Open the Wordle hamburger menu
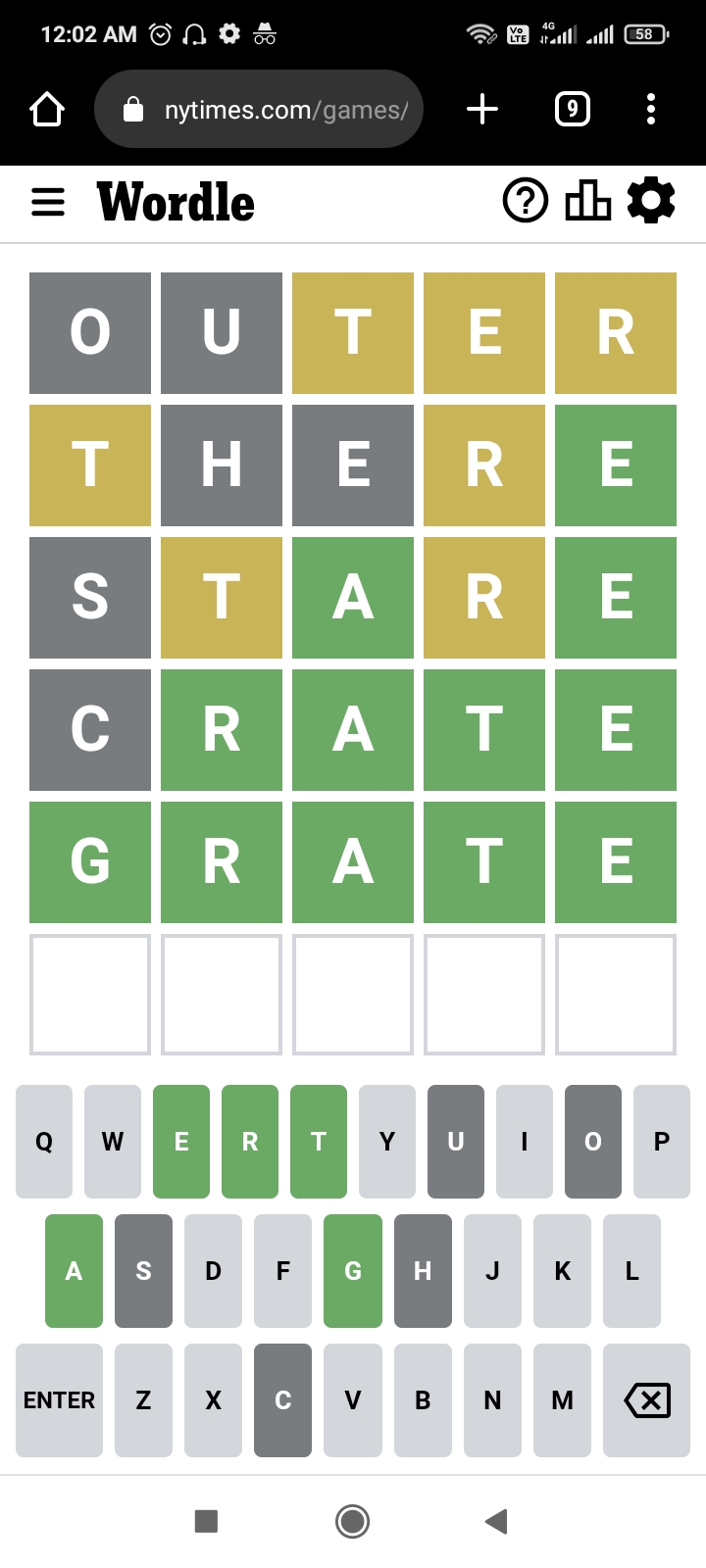The height and width of the screenshot is (1568, 706). click(48, 202)
